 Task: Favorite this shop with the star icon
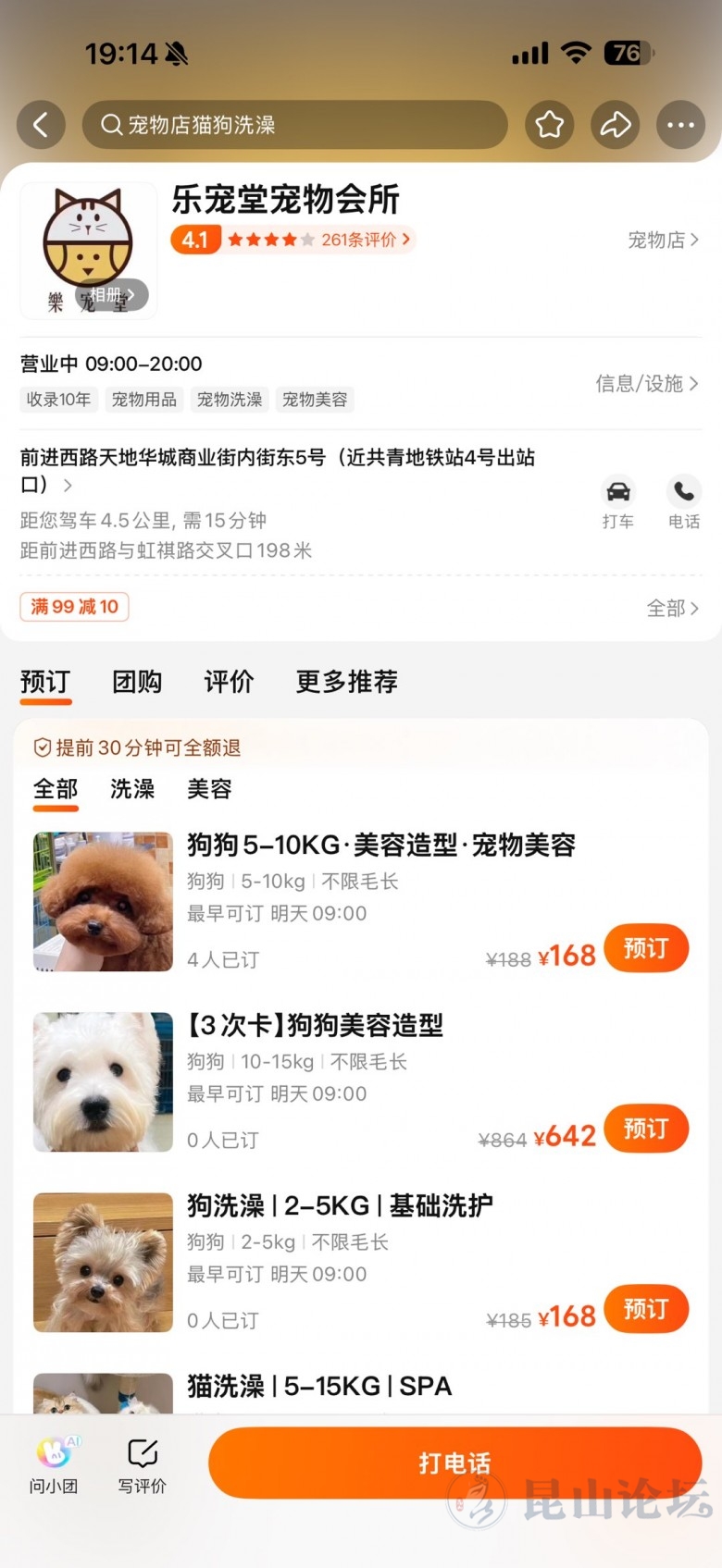pos(550,125)
